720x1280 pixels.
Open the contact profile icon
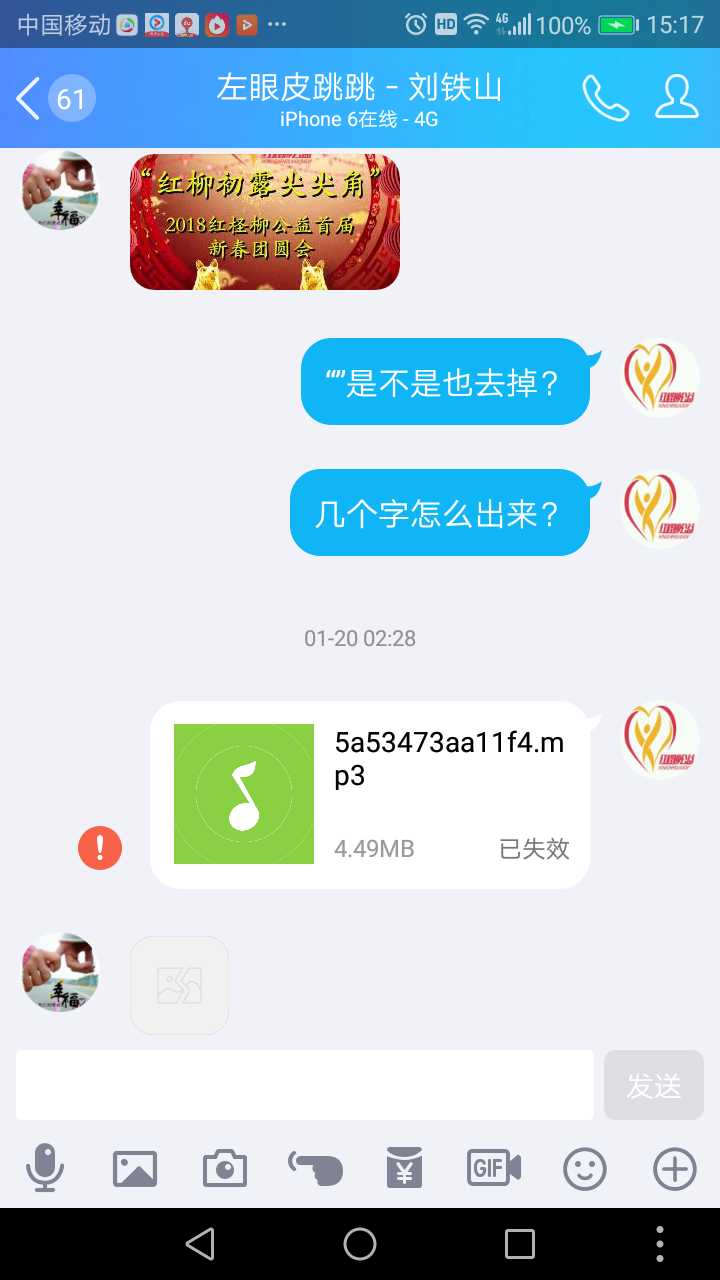(677, 98)
